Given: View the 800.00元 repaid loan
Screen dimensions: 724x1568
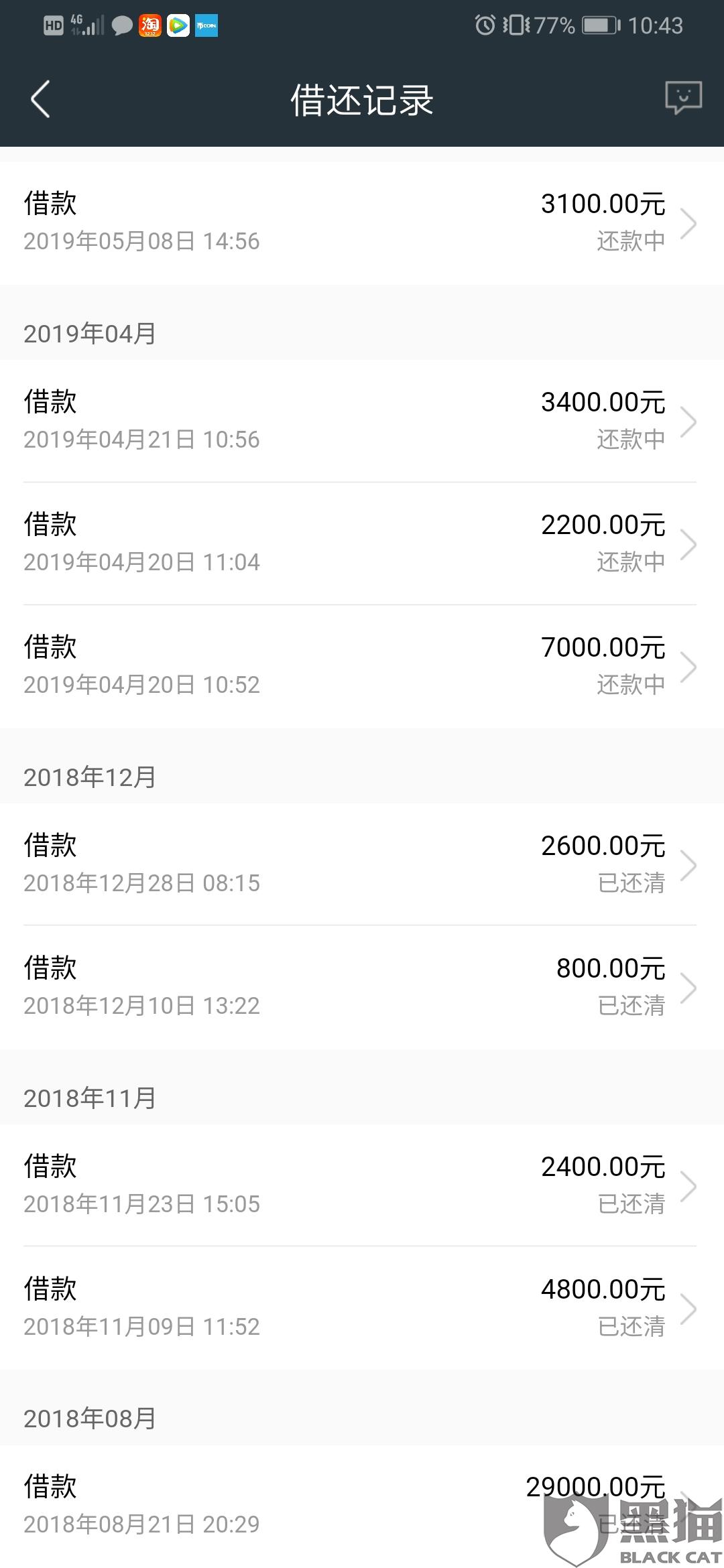Looking at the screenshot, I should click(362, 987).
